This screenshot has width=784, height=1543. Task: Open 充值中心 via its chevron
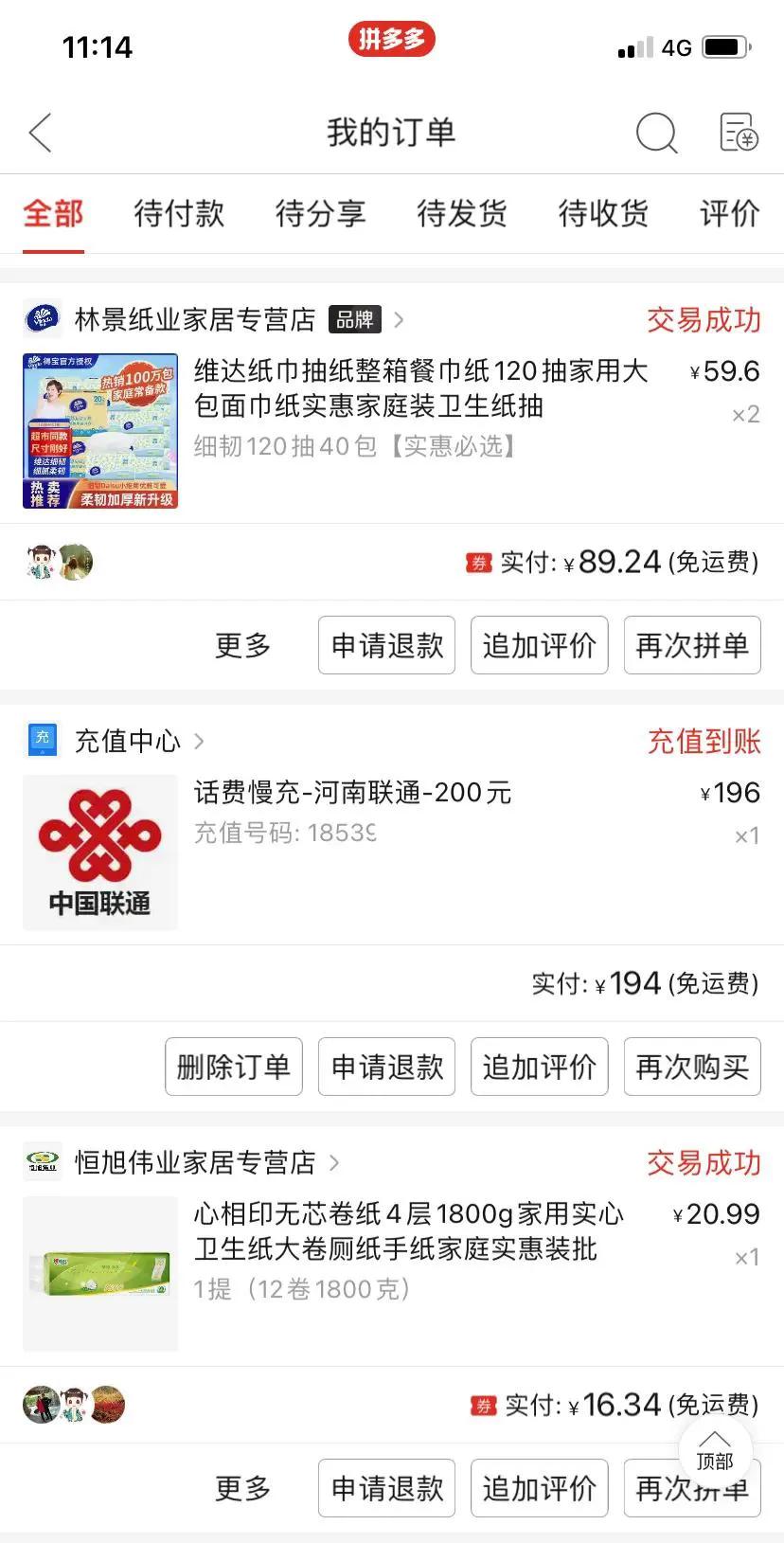coord(199,742)
